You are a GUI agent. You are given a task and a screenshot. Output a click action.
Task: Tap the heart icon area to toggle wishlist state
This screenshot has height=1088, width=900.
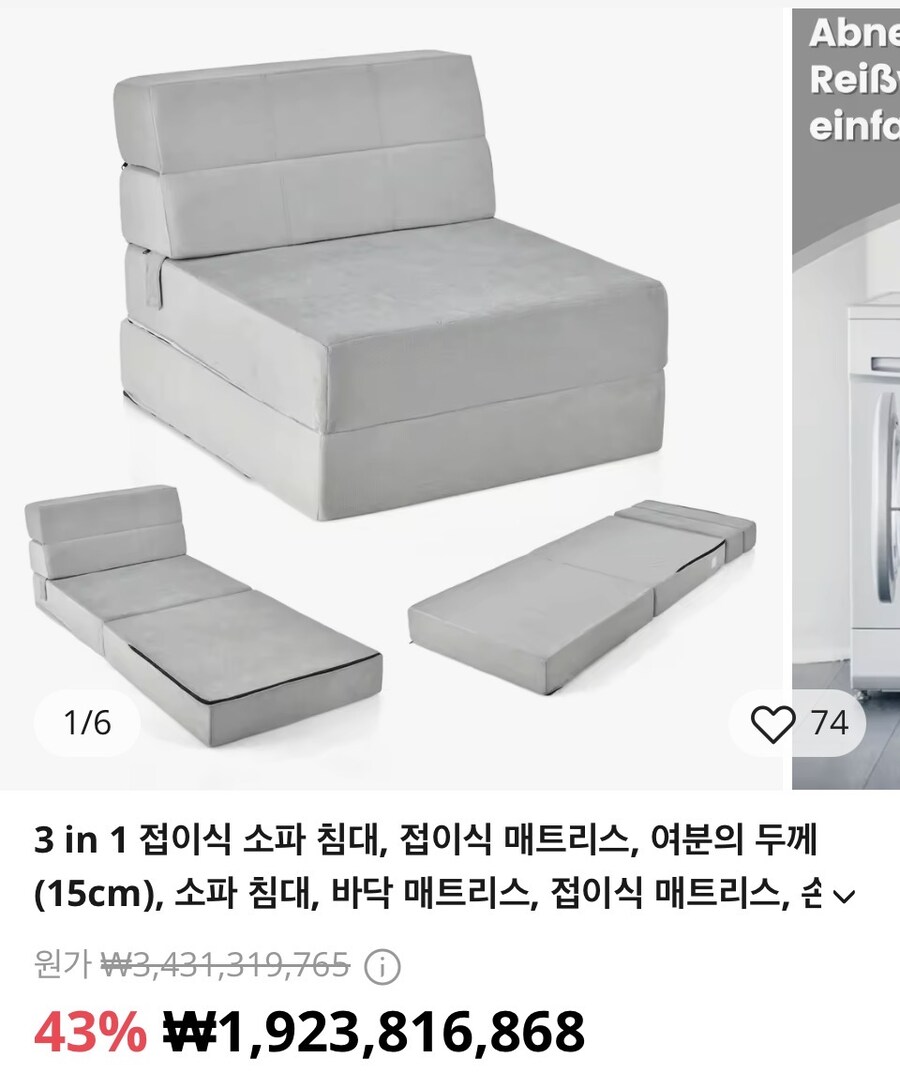[x=775, y=724]
